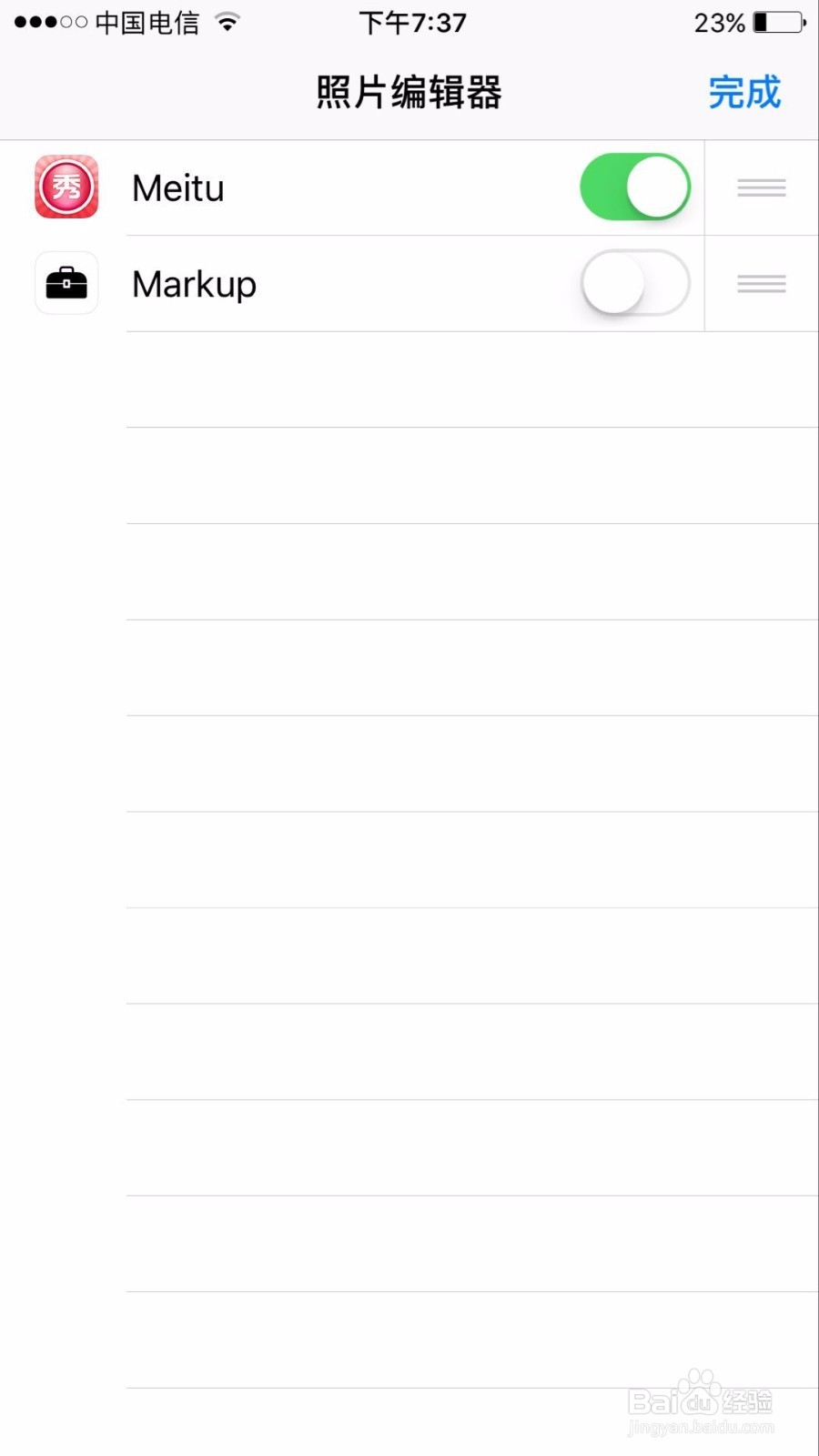Enable the Markup switch
819x1456 pixels.
coord(635,283)
